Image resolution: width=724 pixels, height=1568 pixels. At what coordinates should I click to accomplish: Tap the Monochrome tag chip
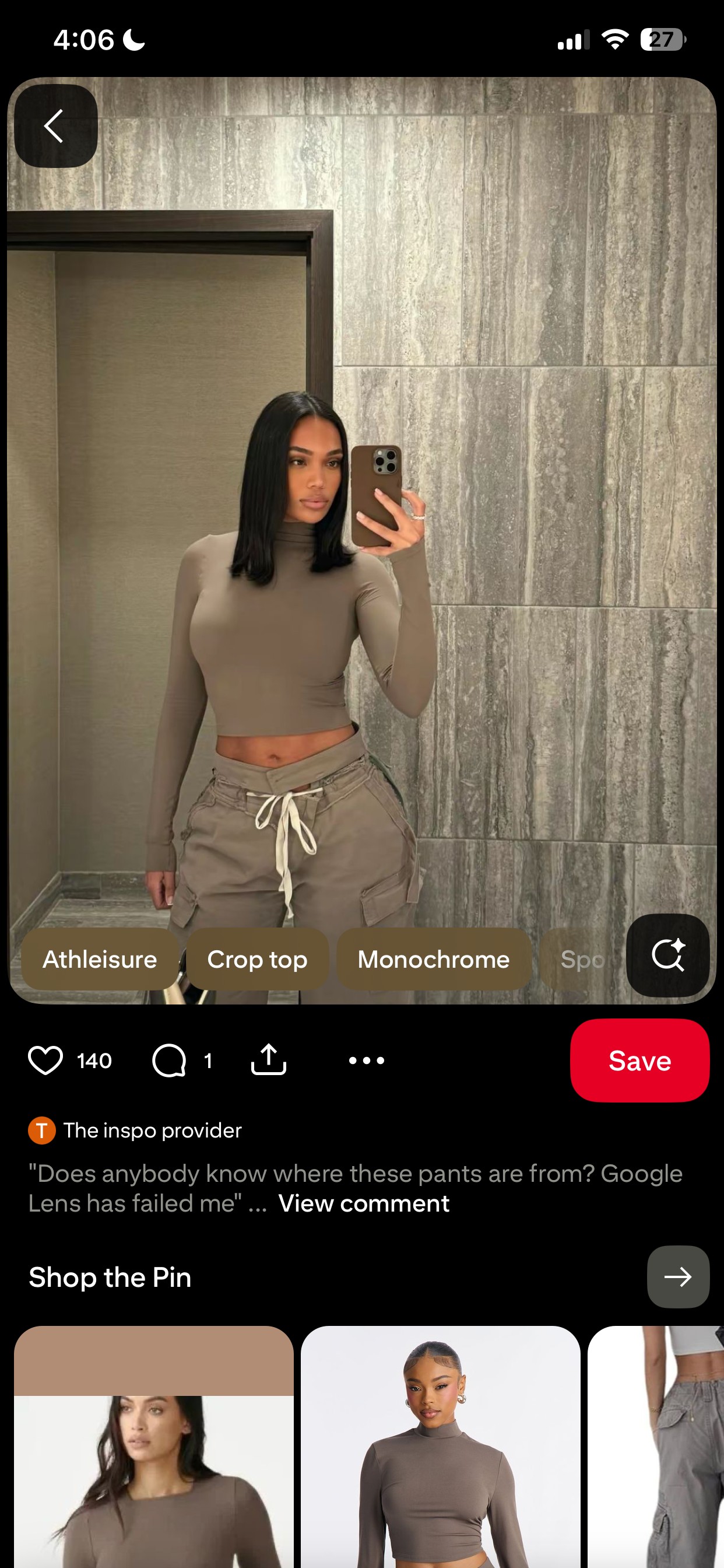click(x=433, y=960)
